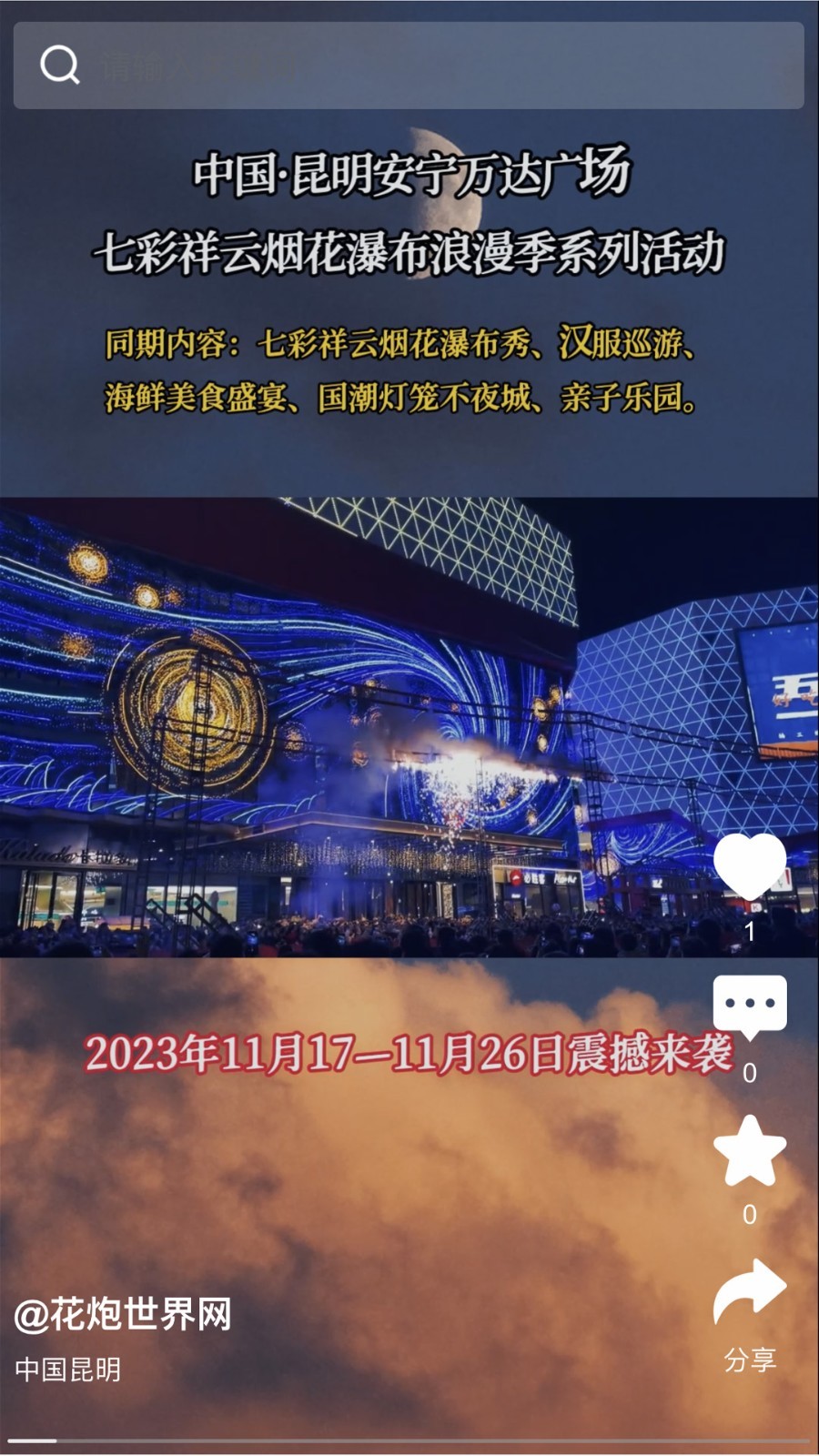The width and height of the screenshot is (819, 1456).
Task: Tap the magnifier search icon
Action: 60,66
